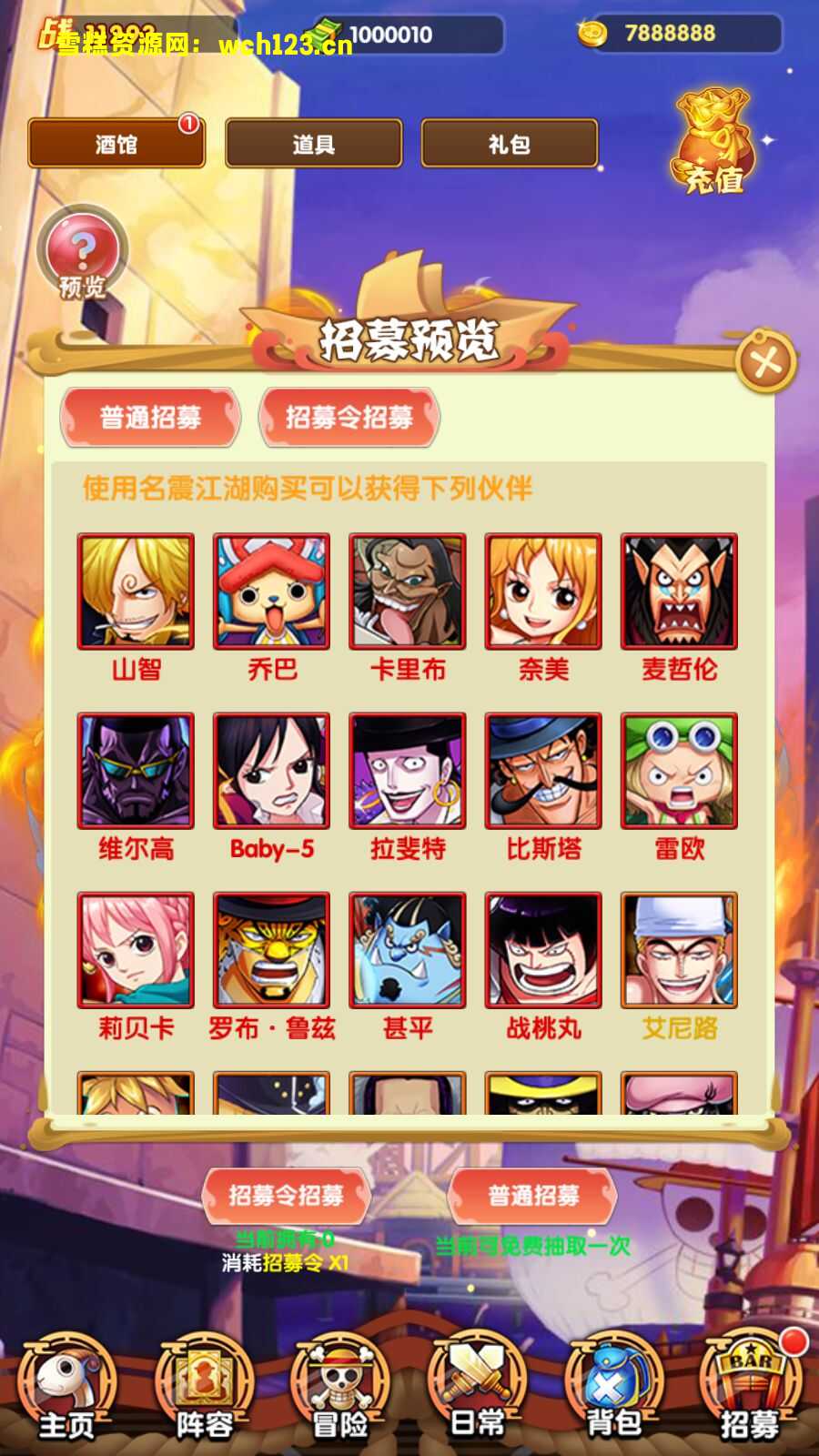The height and width of the screenshot is (1456, 819).
Task: Select the 甚平 partner portrait
Action: [407, 950]
